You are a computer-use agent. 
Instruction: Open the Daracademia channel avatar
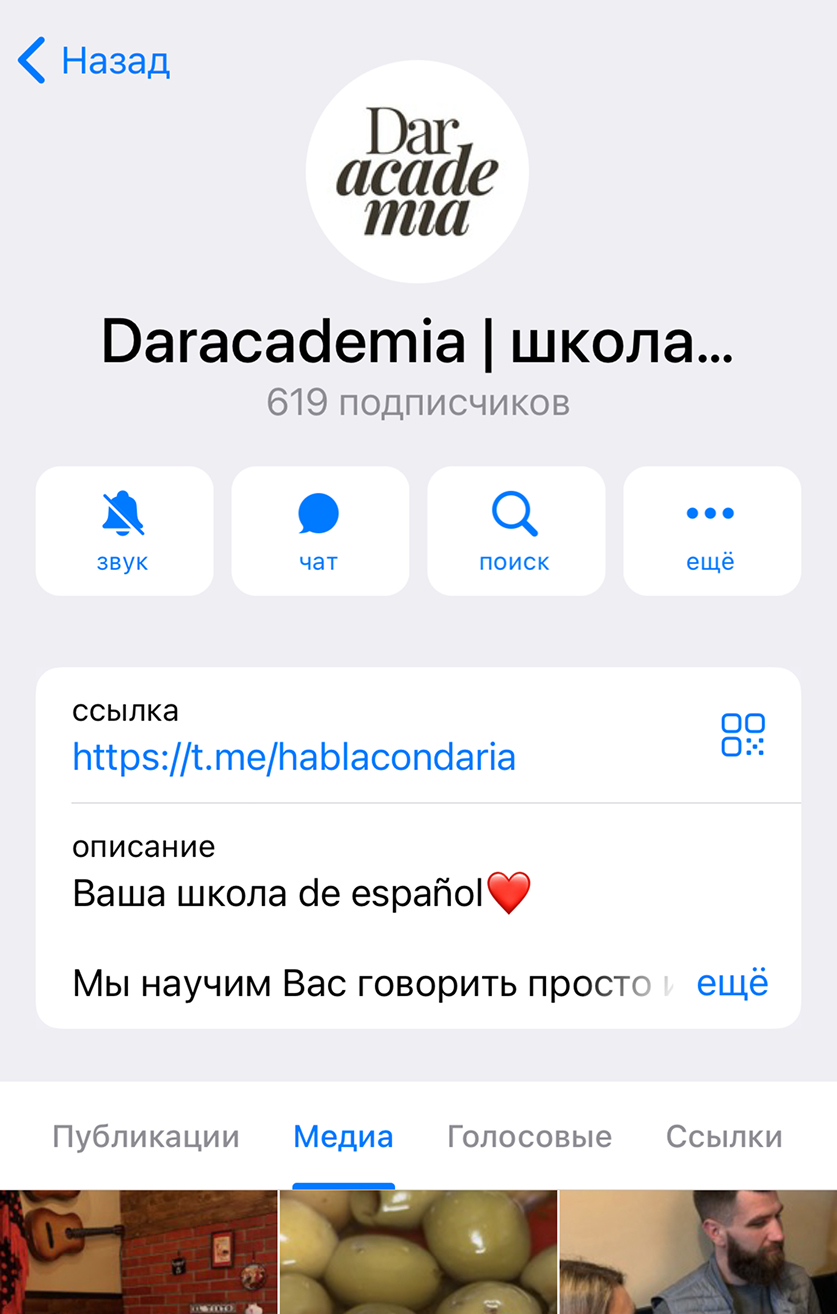(417, 172)
